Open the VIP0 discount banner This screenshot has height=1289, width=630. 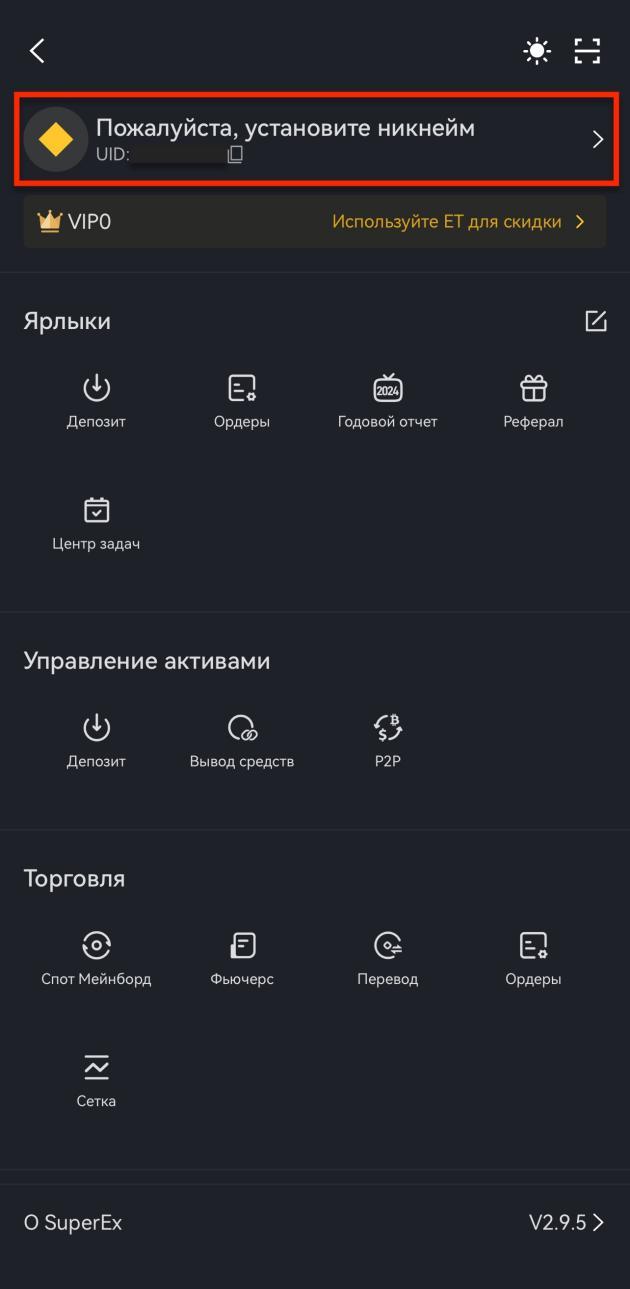[x=315, y=222]
